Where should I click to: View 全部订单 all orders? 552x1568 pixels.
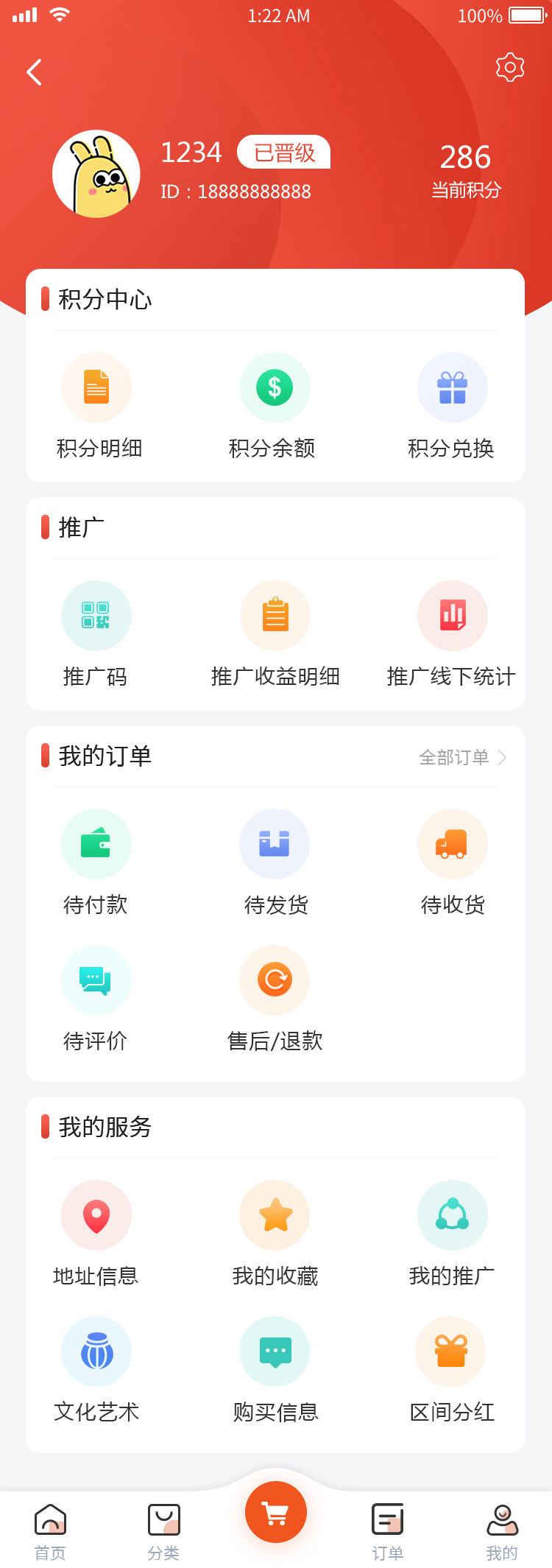coord(462,757)
